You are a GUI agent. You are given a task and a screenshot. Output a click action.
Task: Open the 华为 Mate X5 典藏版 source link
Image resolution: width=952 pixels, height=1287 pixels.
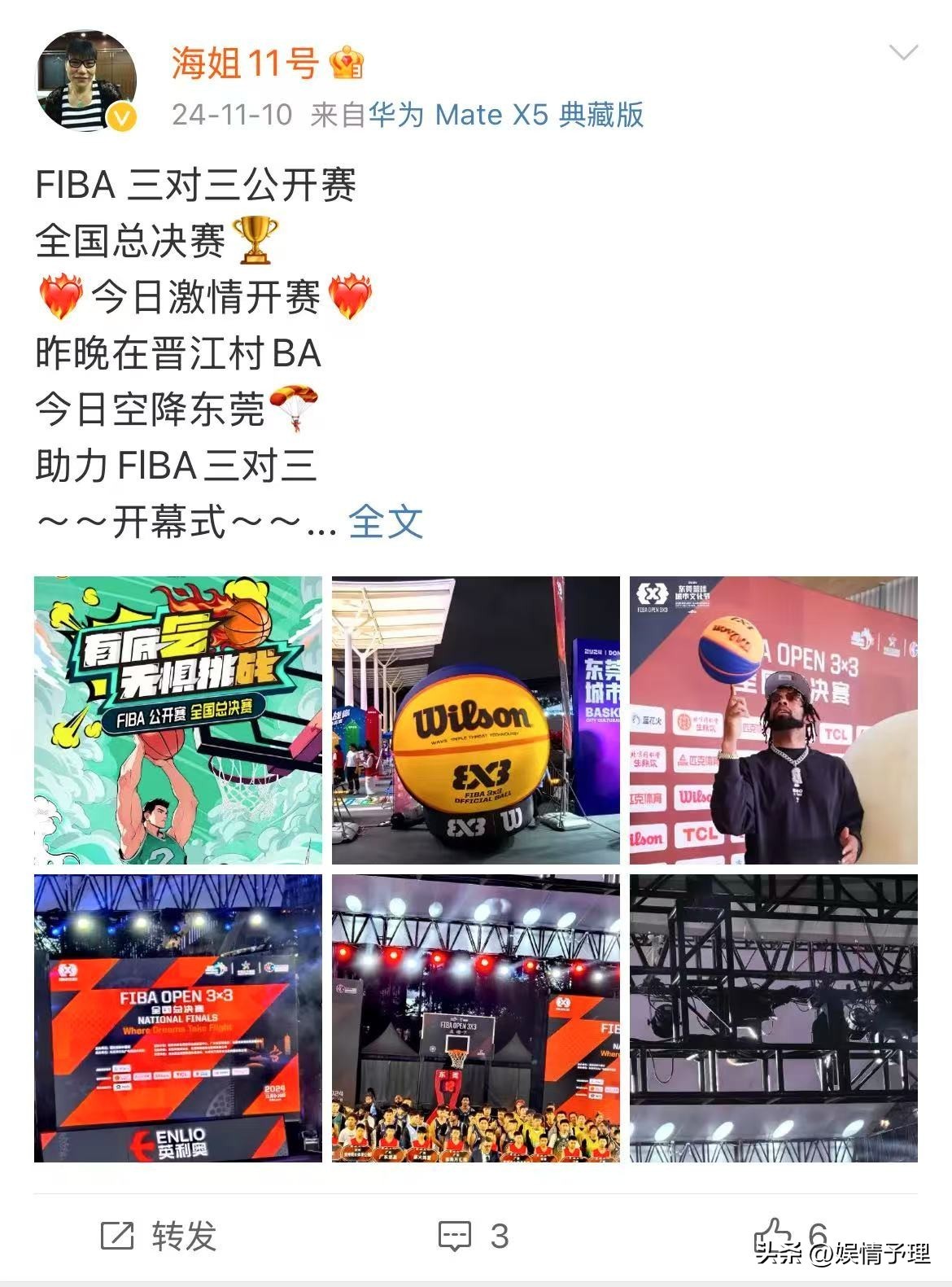pos(505,115)
